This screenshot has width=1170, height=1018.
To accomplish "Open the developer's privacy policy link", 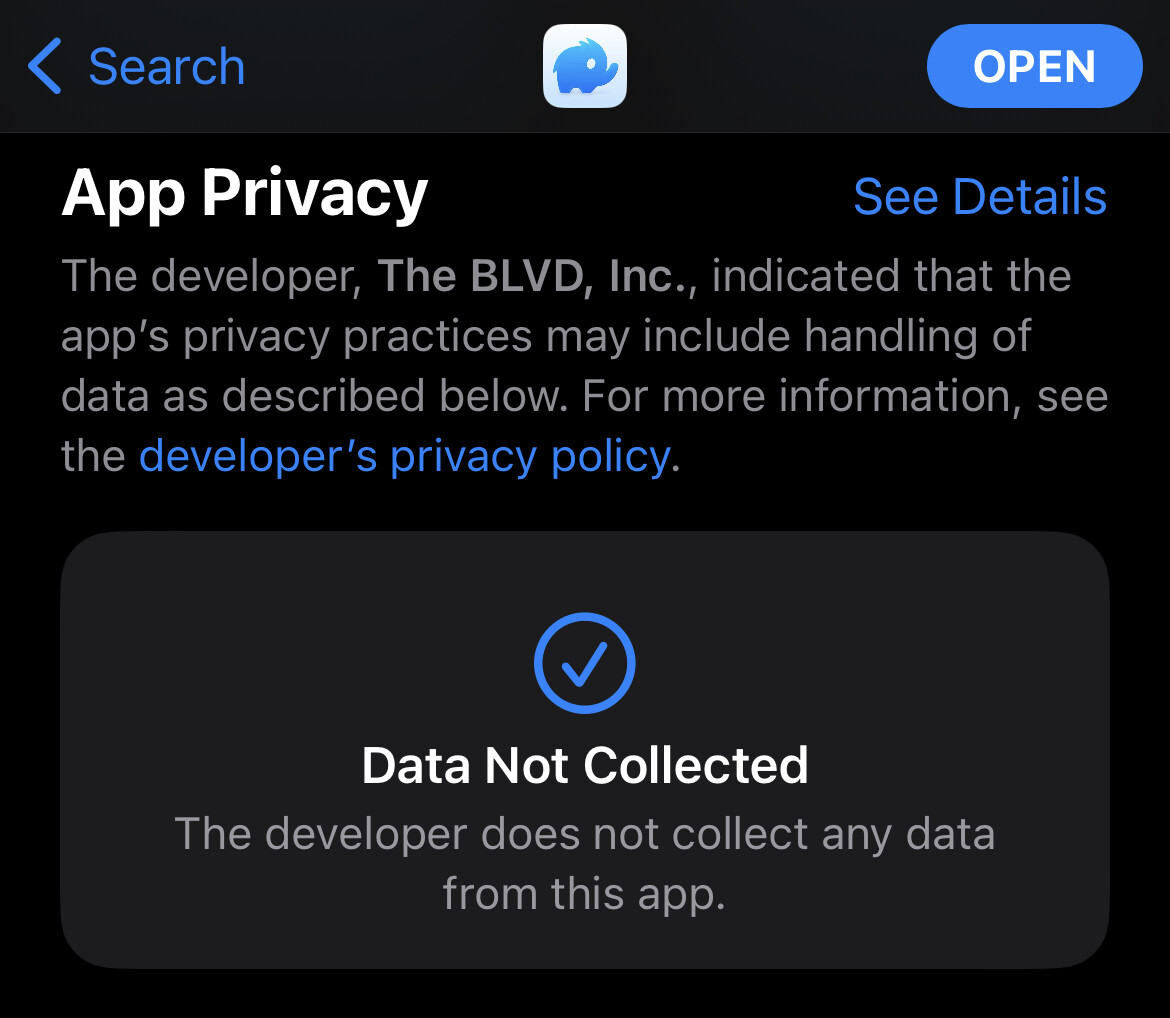I will point(404,457).
